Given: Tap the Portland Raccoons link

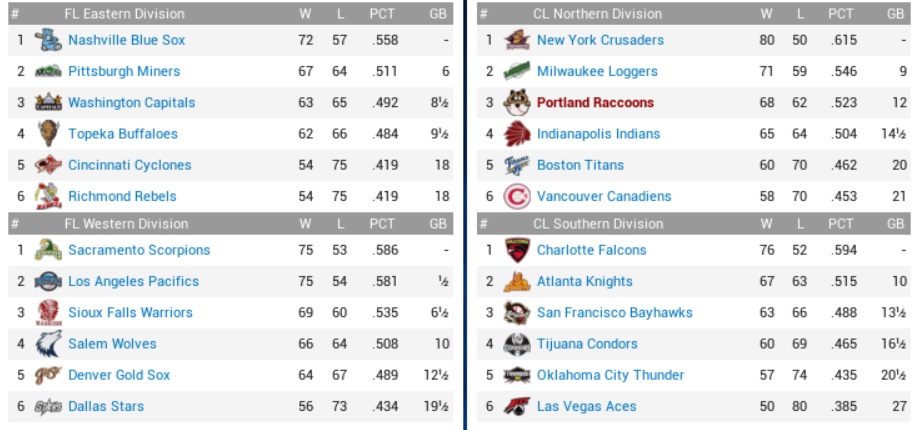Looking at the screenshot, I should point(595,102).
